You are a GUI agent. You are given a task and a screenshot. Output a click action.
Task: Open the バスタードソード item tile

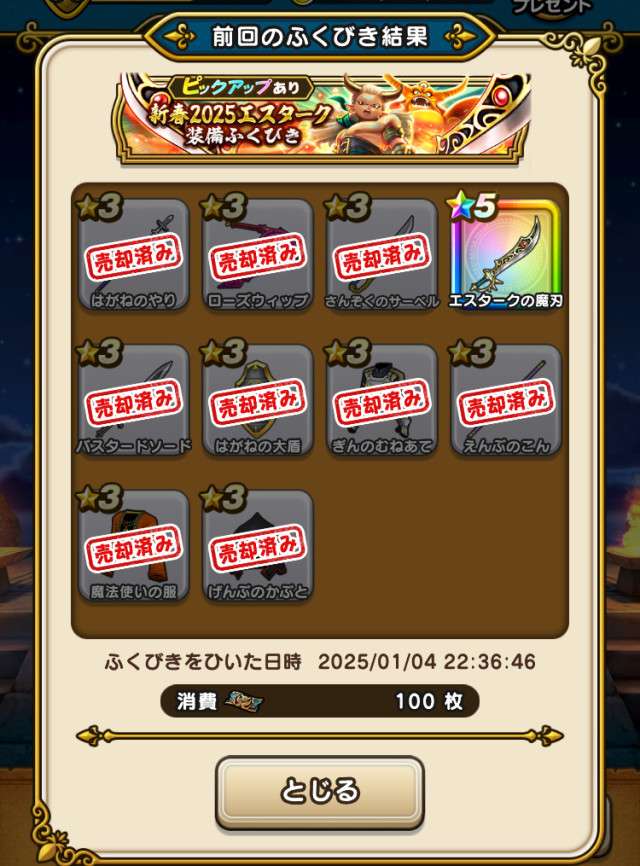[x=134, y=400]
